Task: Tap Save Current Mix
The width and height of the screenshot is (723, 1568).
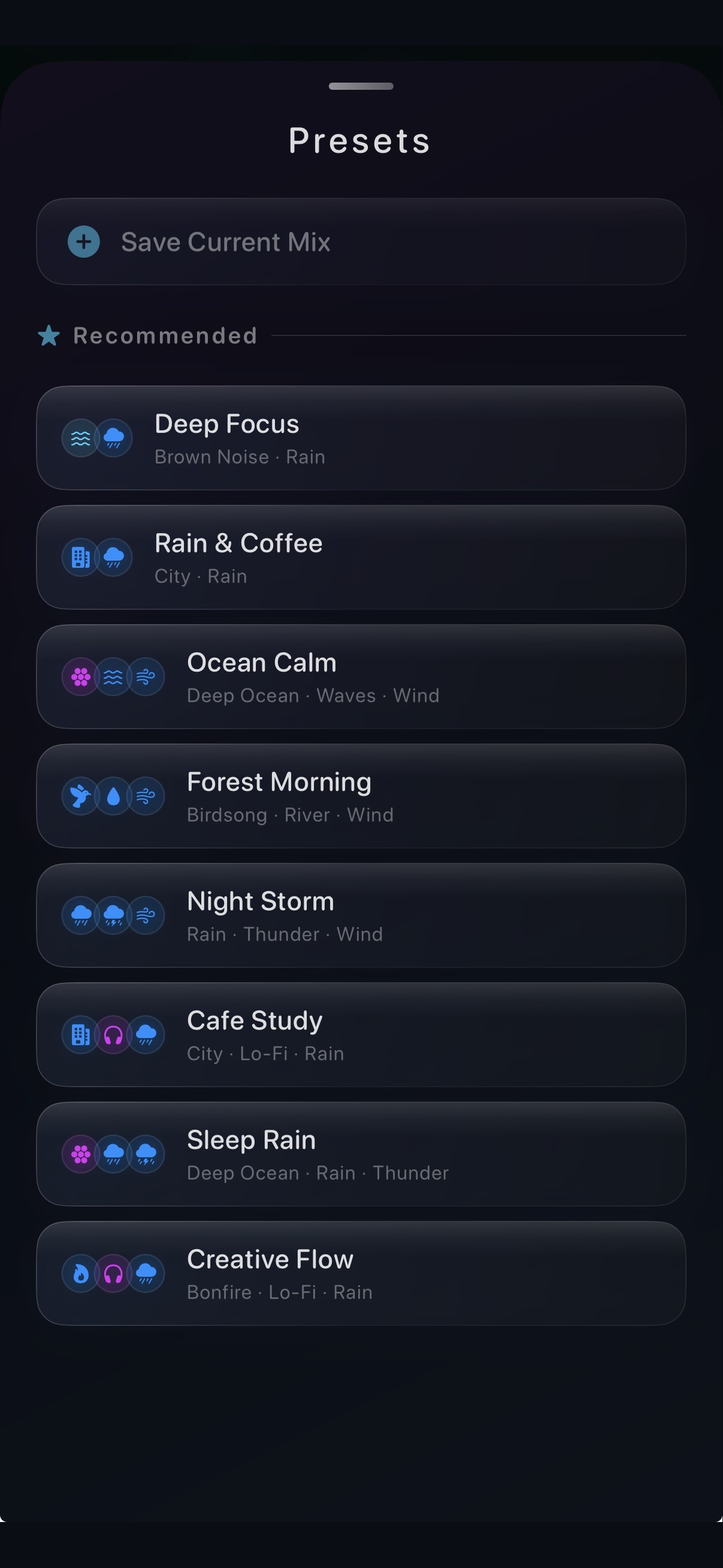Action: click(361, 242)
